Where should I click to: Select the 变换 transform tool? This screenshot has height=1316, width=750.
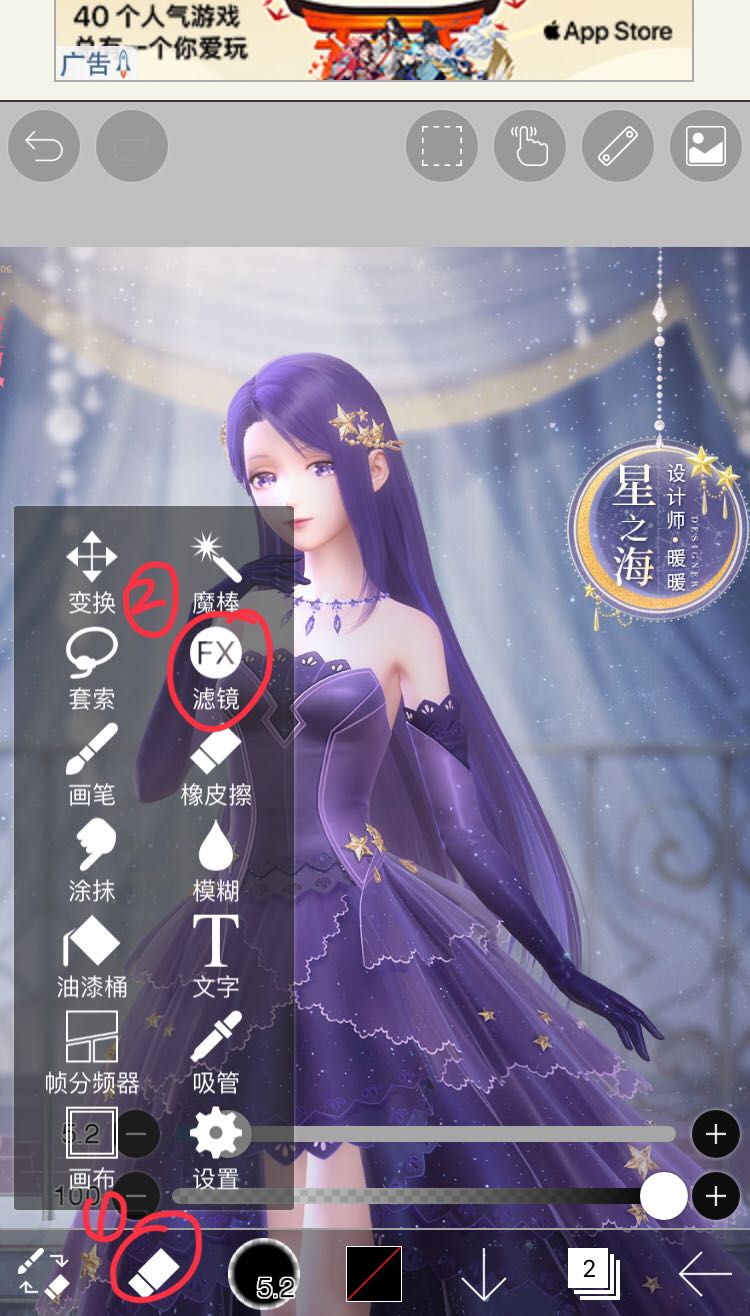coord(92,572)
